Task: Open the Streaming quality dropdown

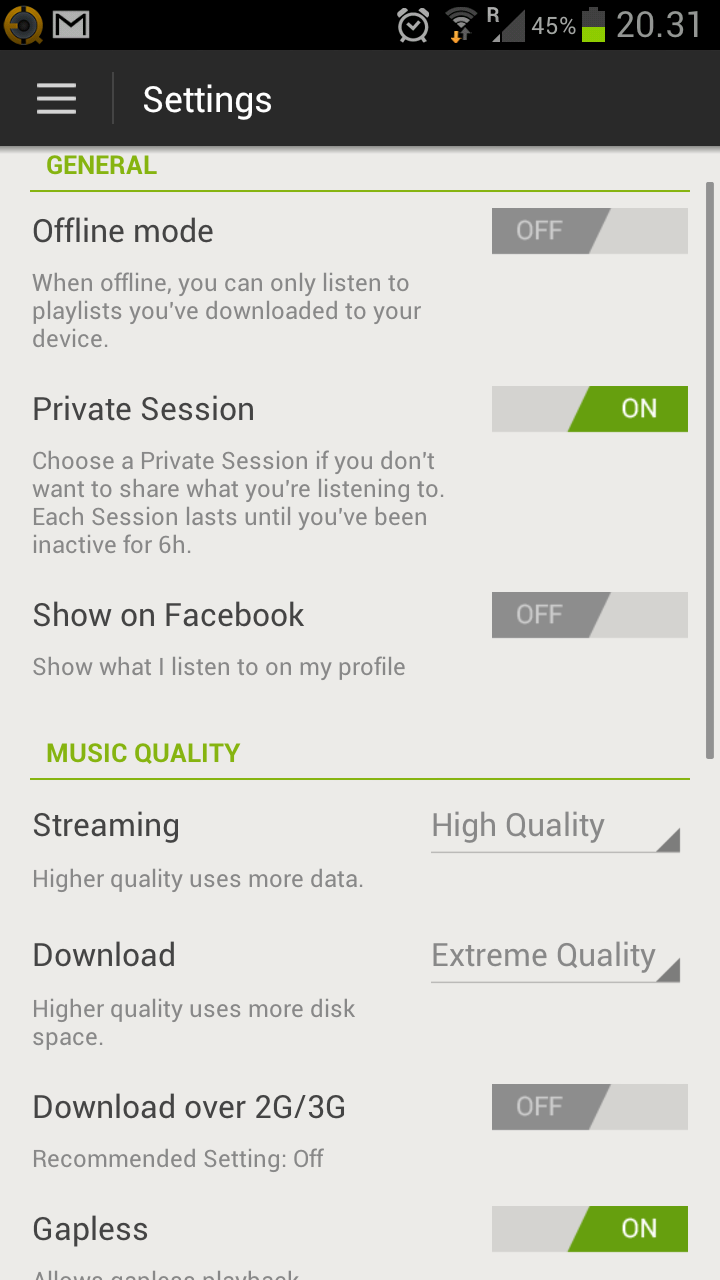Action: click(x=556, y=828)
